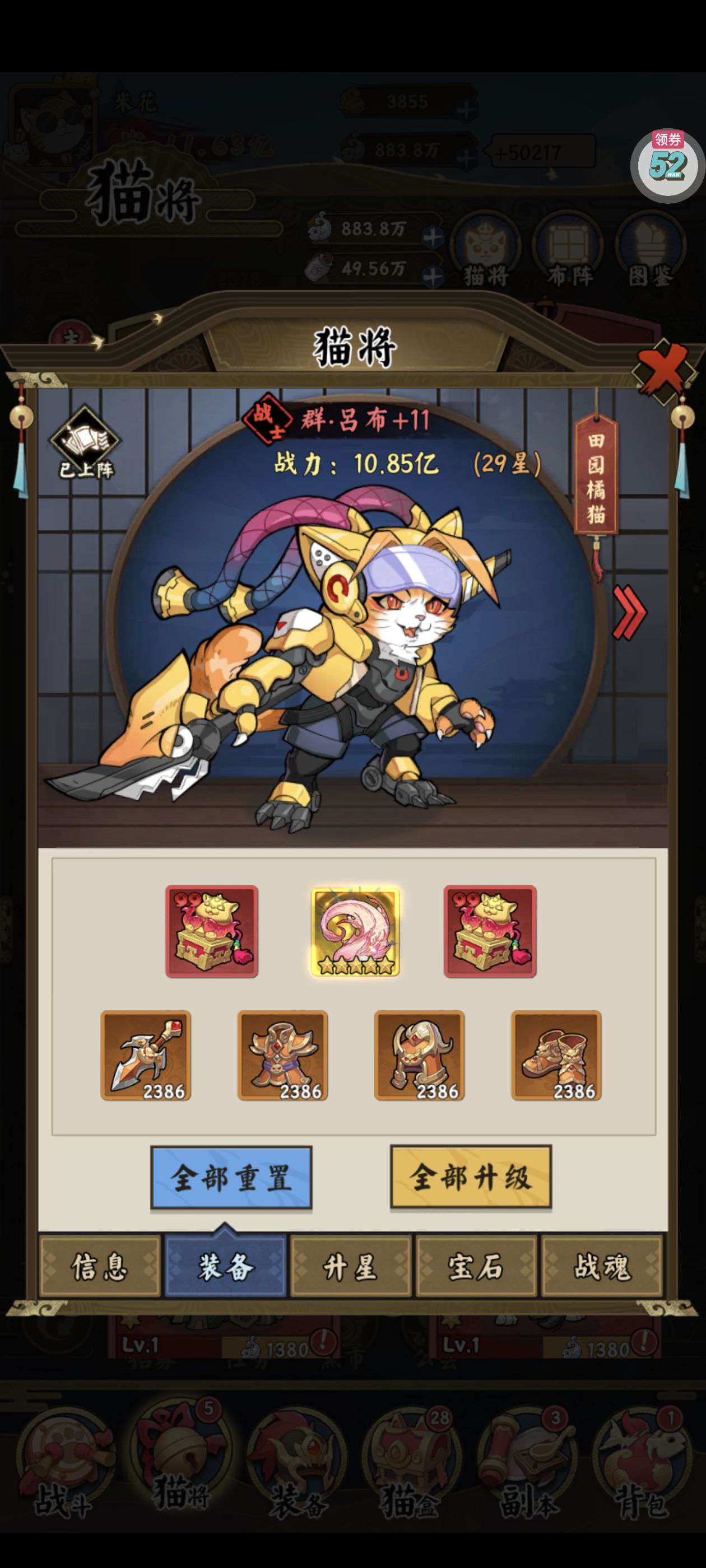This screenshot has width=706, height=1568.
Task: Open the armor equipment slot
Action: (x=282, y=1056)
